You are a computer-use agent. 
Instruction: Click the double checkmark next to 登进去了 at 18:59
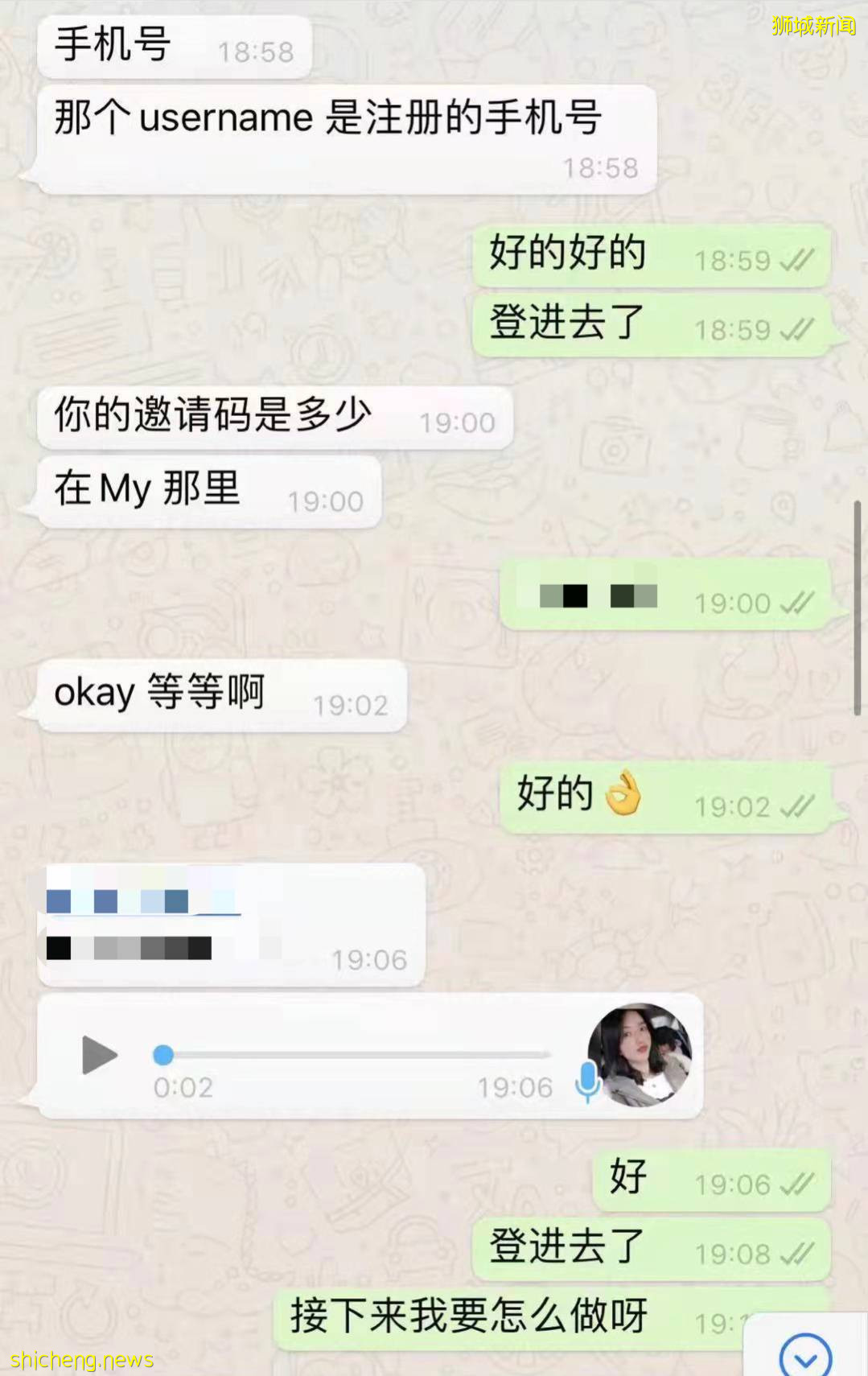point(796,328)
